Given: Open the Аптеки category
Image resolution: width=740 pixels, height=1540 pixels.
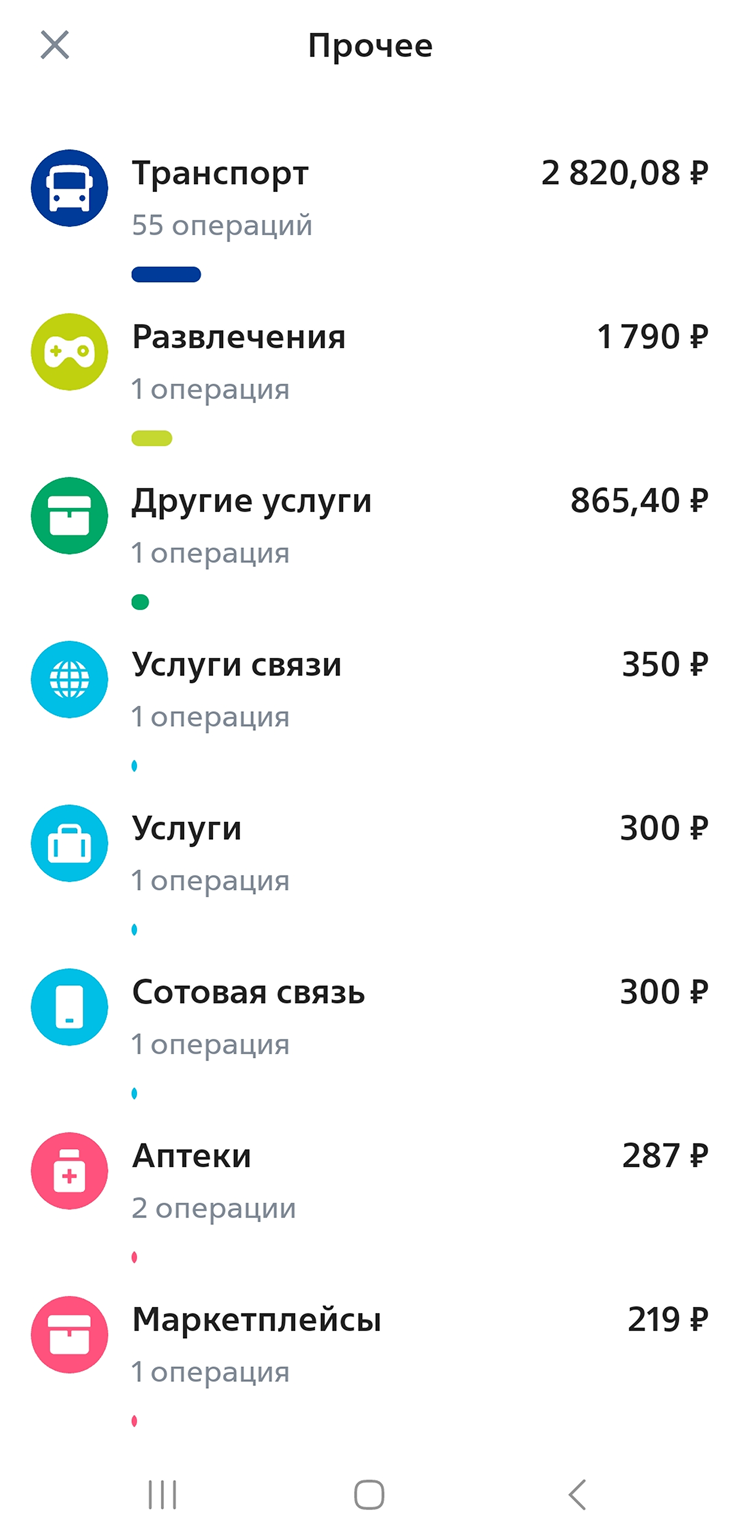Looking at the screenshot, I should pos(369,1182).
